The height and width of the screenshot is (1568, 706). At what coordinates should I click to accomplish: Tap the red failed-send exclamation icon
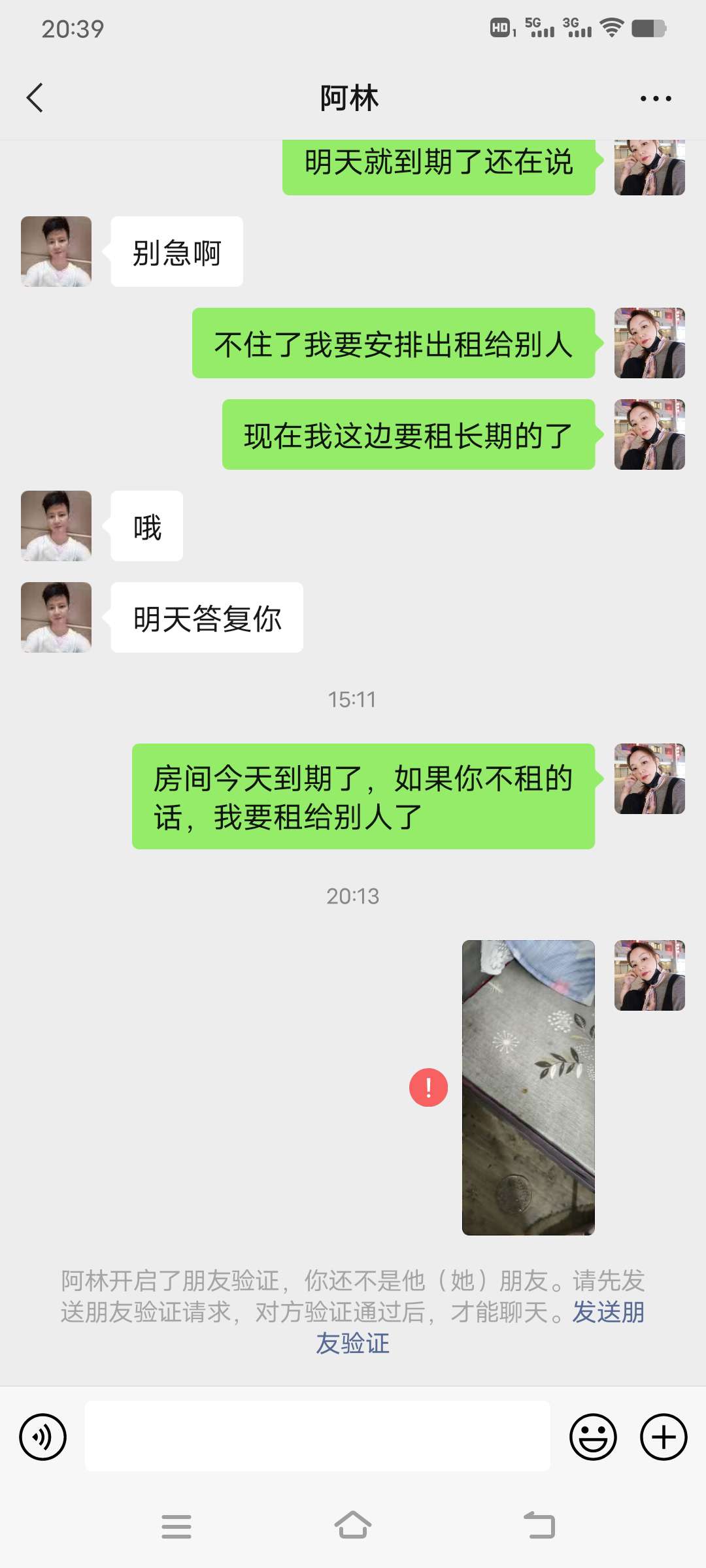pos(428,1087)
